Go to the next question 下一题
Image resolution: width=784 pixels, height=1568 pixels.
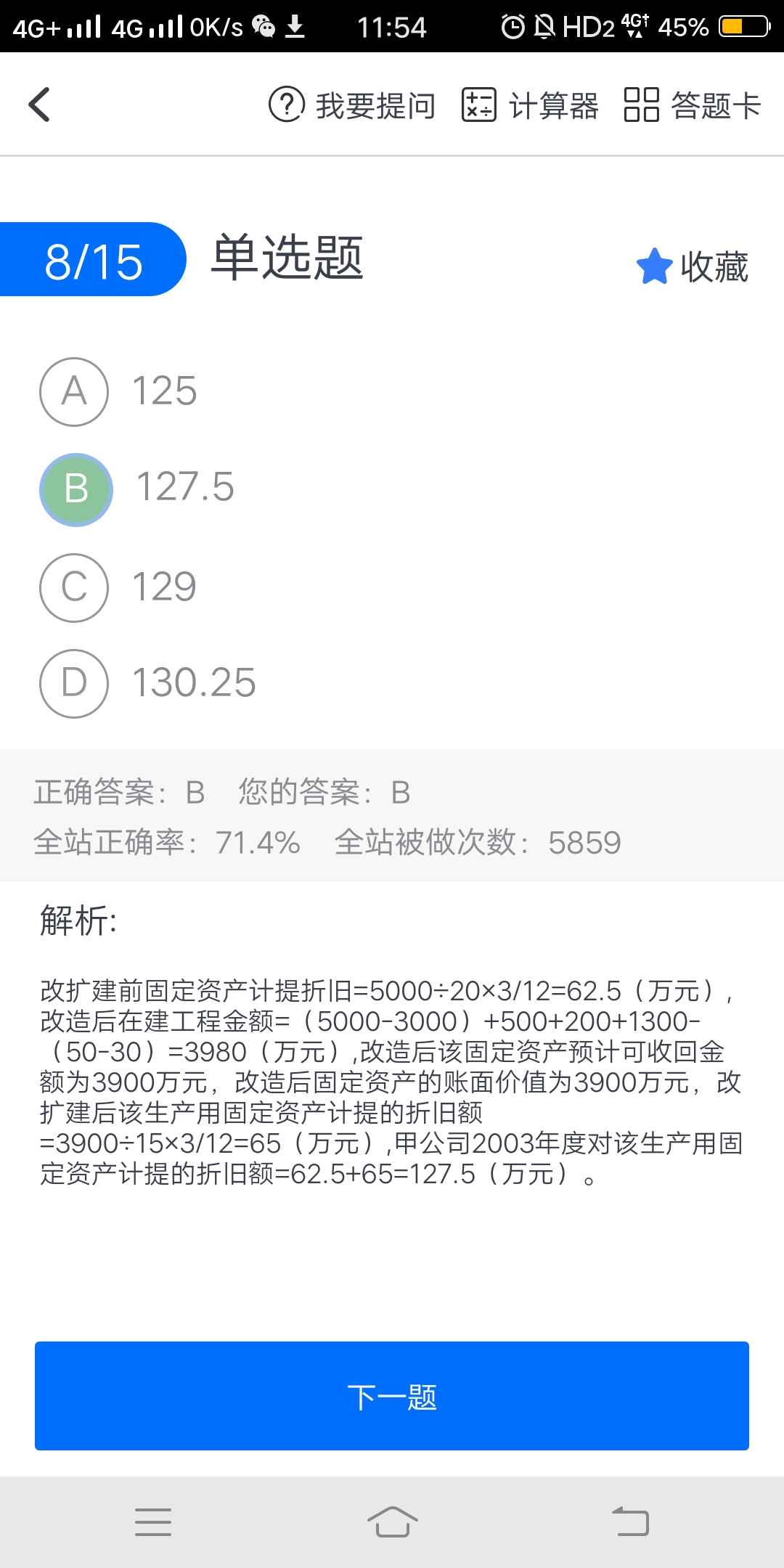[x=392, y=1396]
